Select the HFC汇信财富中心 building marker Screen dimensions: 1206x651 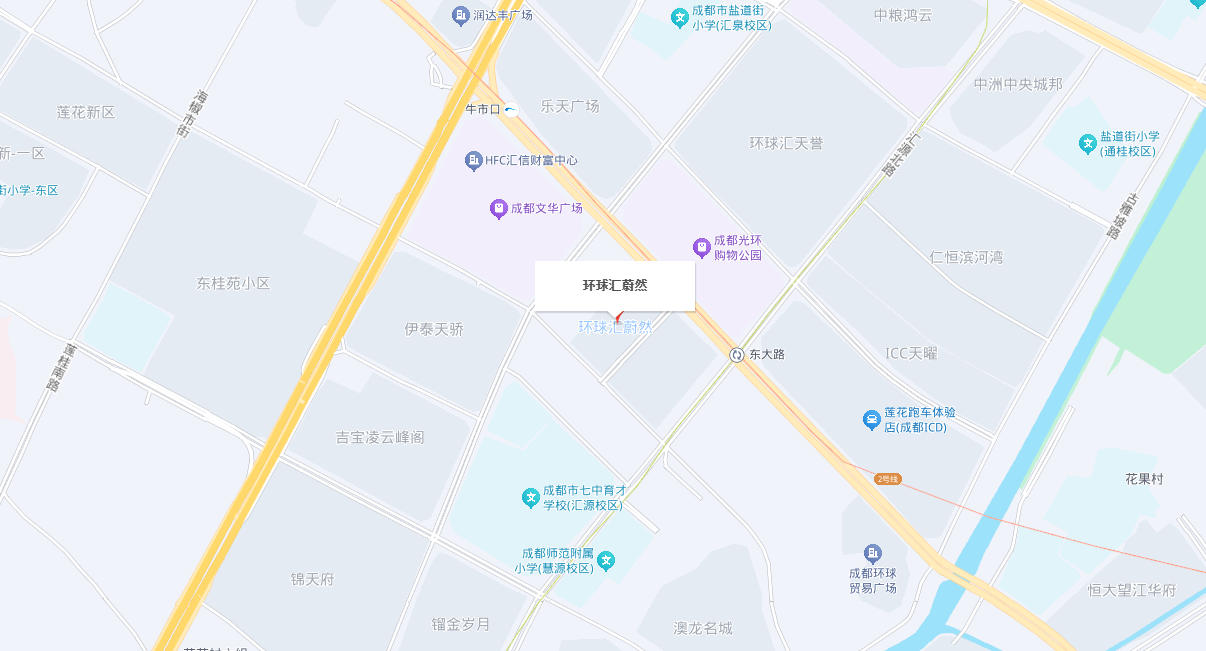coord(474,160)
